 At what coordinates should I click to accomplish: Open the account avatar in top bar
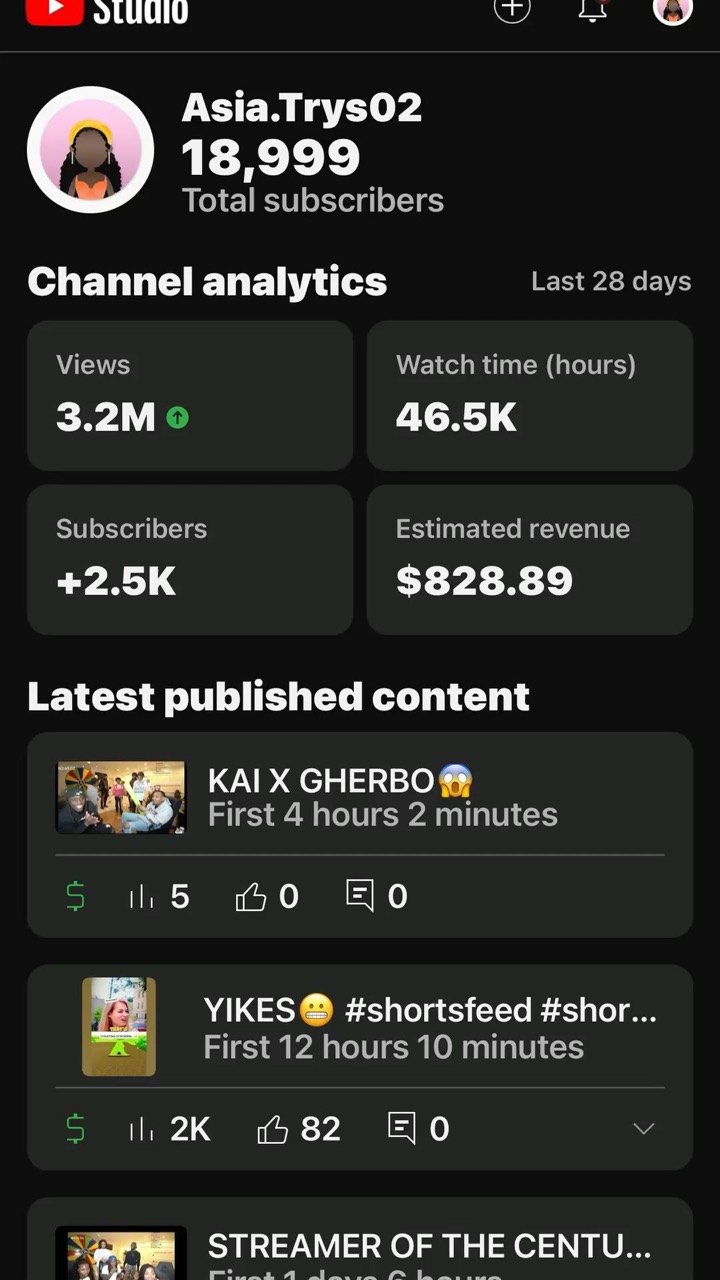(673, 9)
